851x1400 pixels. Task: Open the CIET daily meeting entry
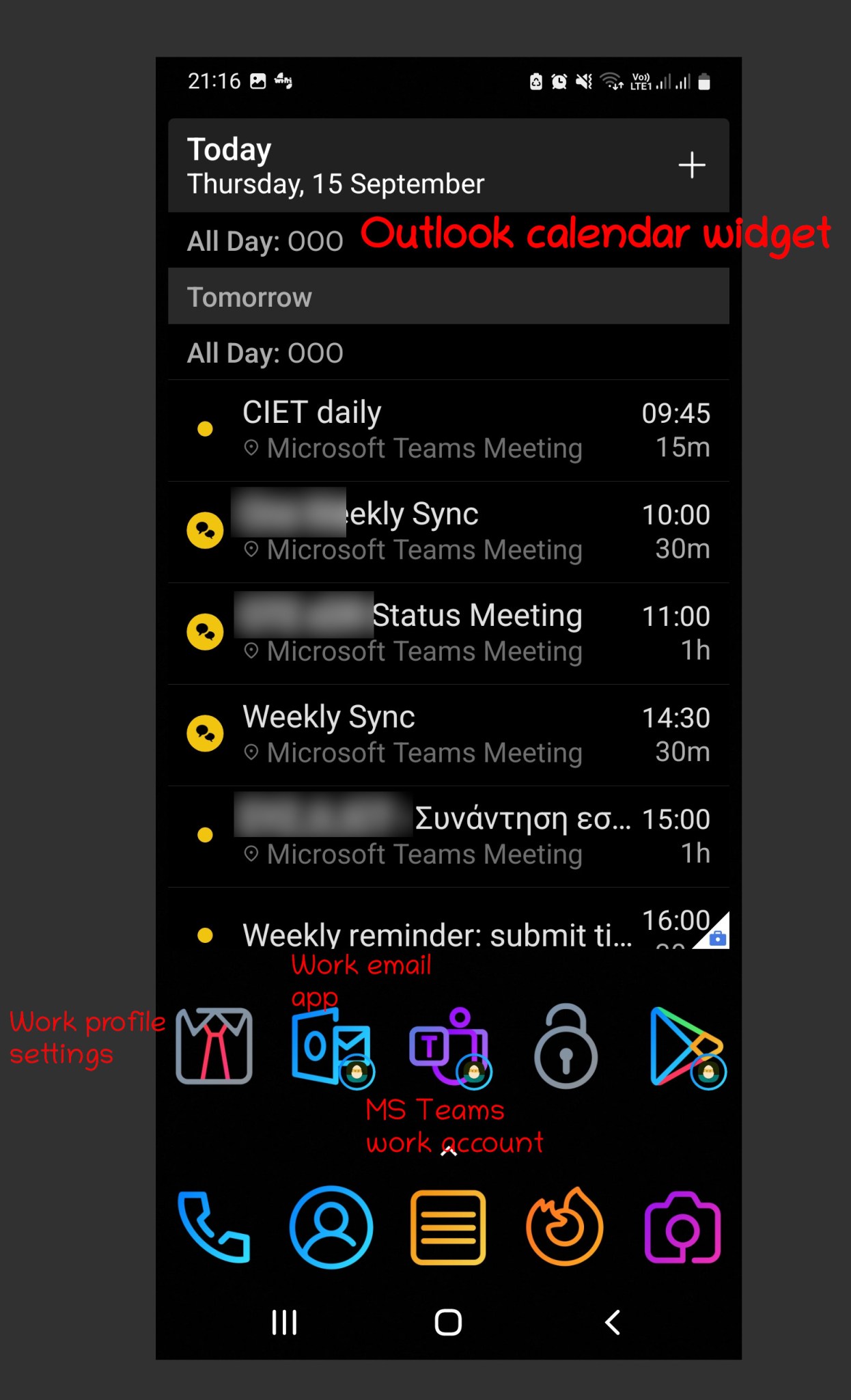click(x=410, y=427)
